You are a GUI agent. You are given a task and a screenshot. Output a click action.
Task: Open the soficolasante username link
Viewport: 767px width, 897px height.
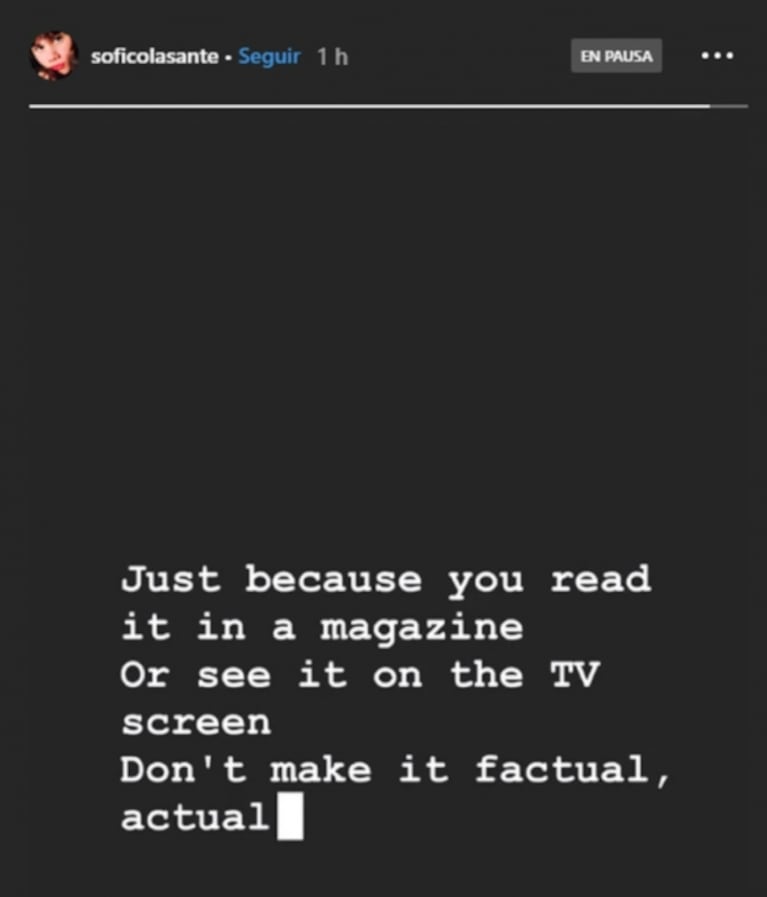(154, 57)
